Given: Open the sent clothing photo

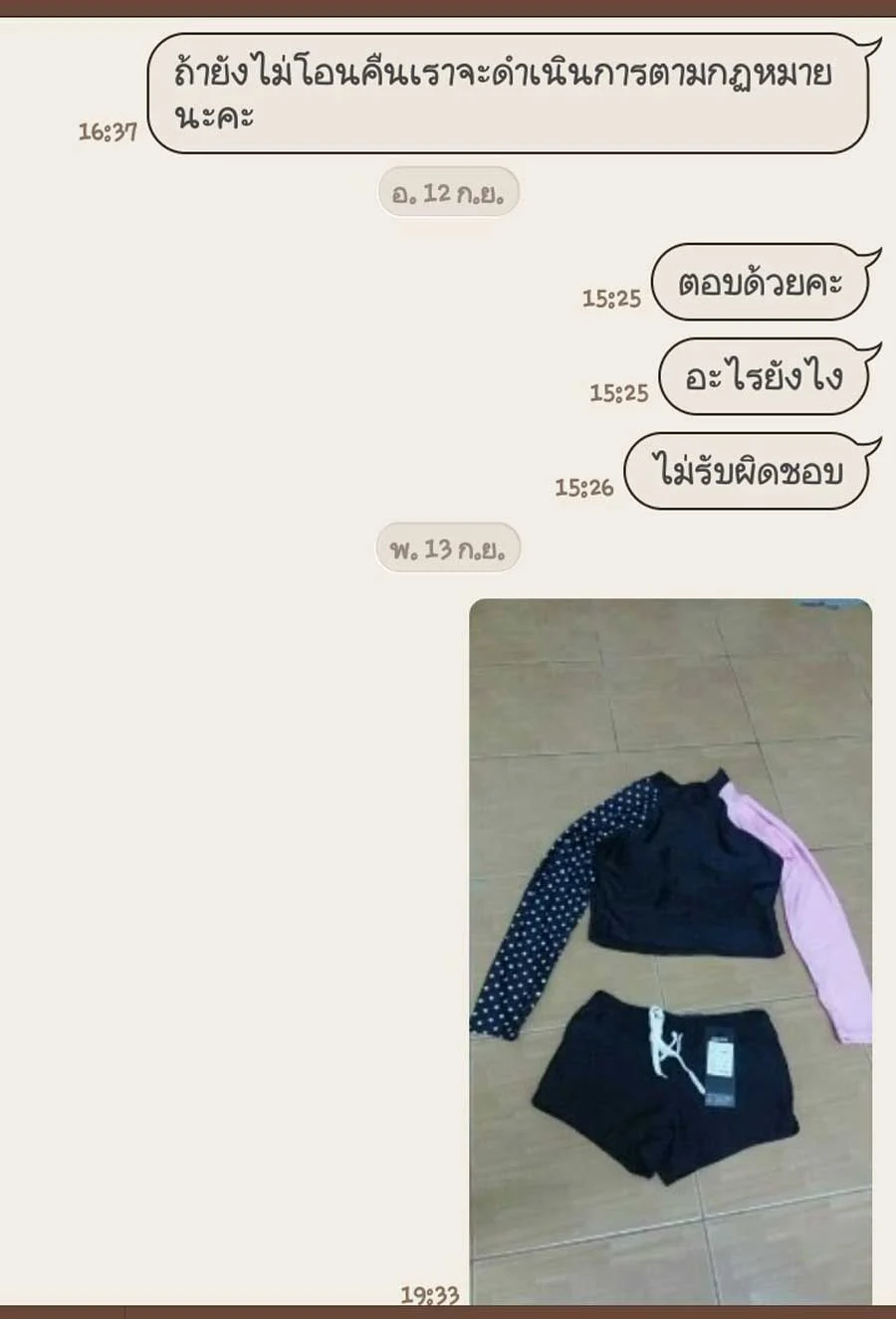Looking at the screenshot, I should tap(670, 951).
